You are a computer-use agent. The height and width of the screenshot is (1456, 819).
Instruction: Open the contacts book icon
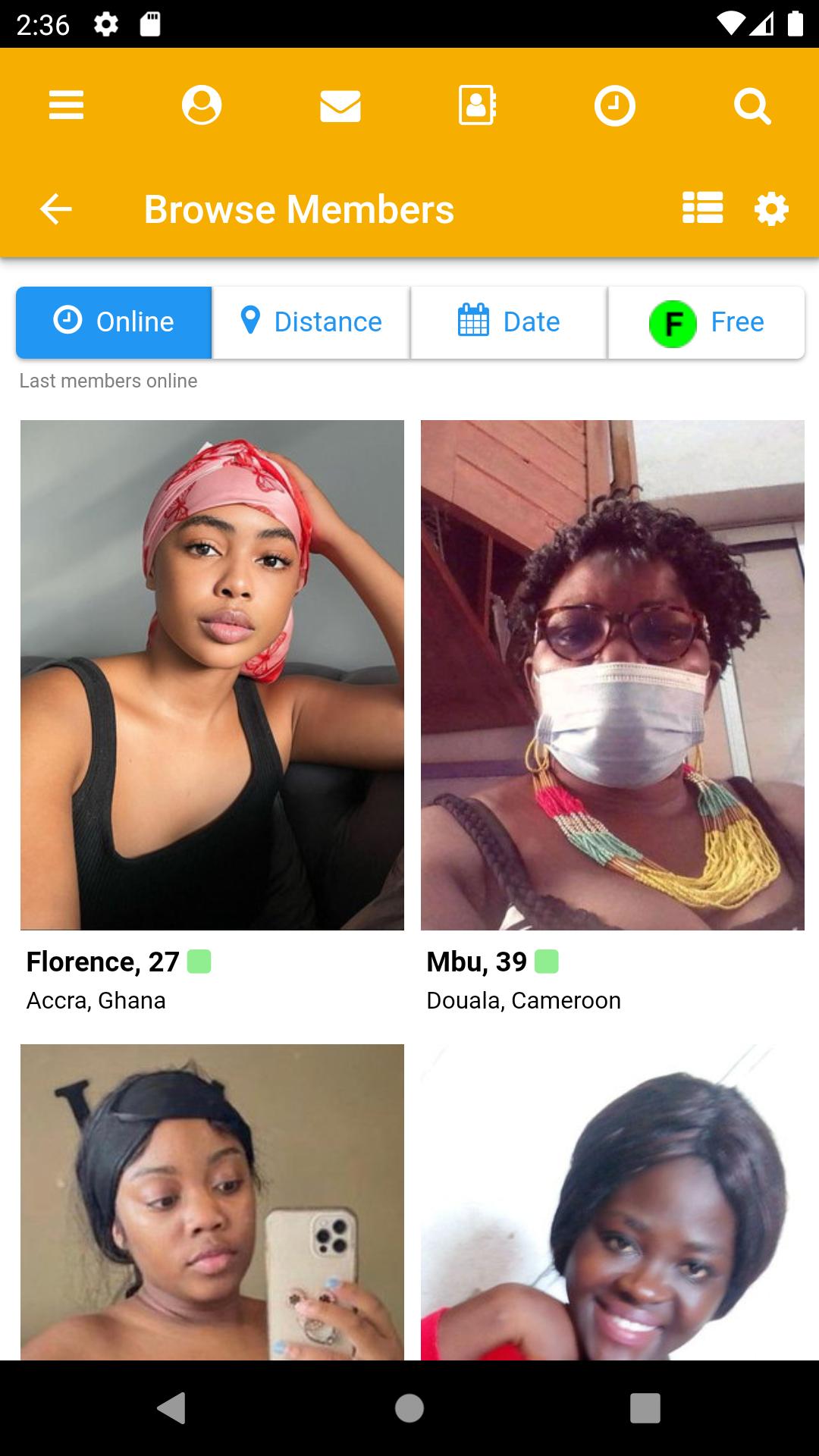click(477, 105)
